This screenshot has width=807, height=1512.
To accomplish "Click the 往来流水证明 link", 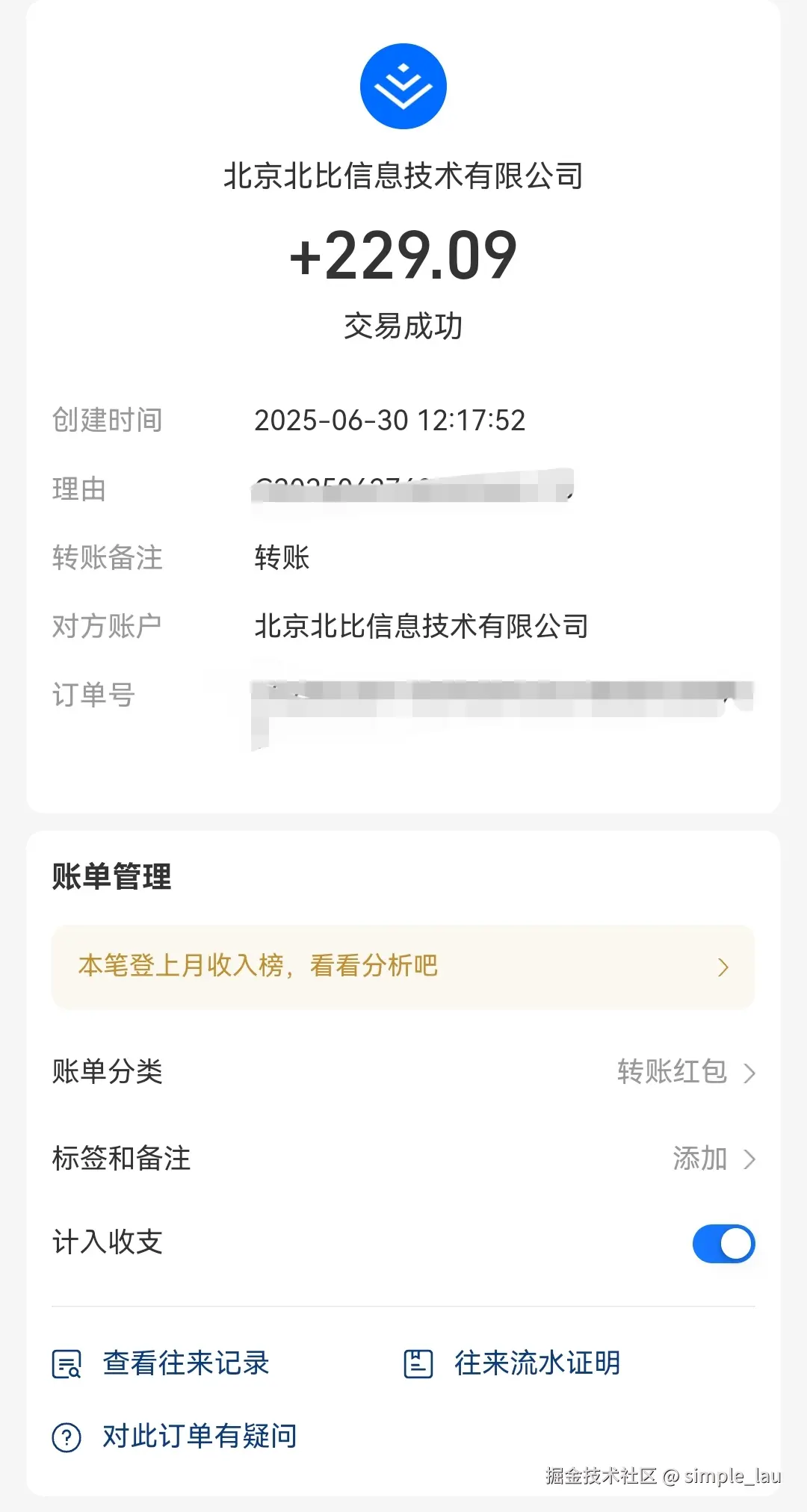I will pos(537,1361).
